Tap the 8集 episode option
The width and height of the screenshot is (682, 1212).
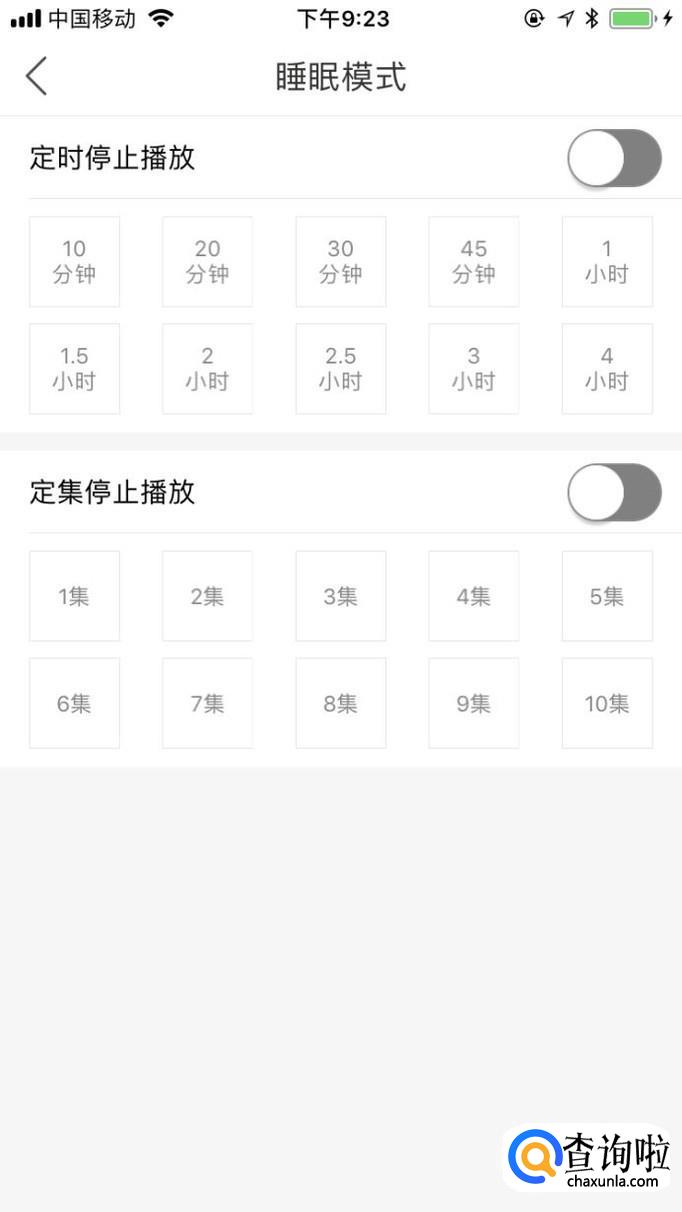[x=340, y=703]
